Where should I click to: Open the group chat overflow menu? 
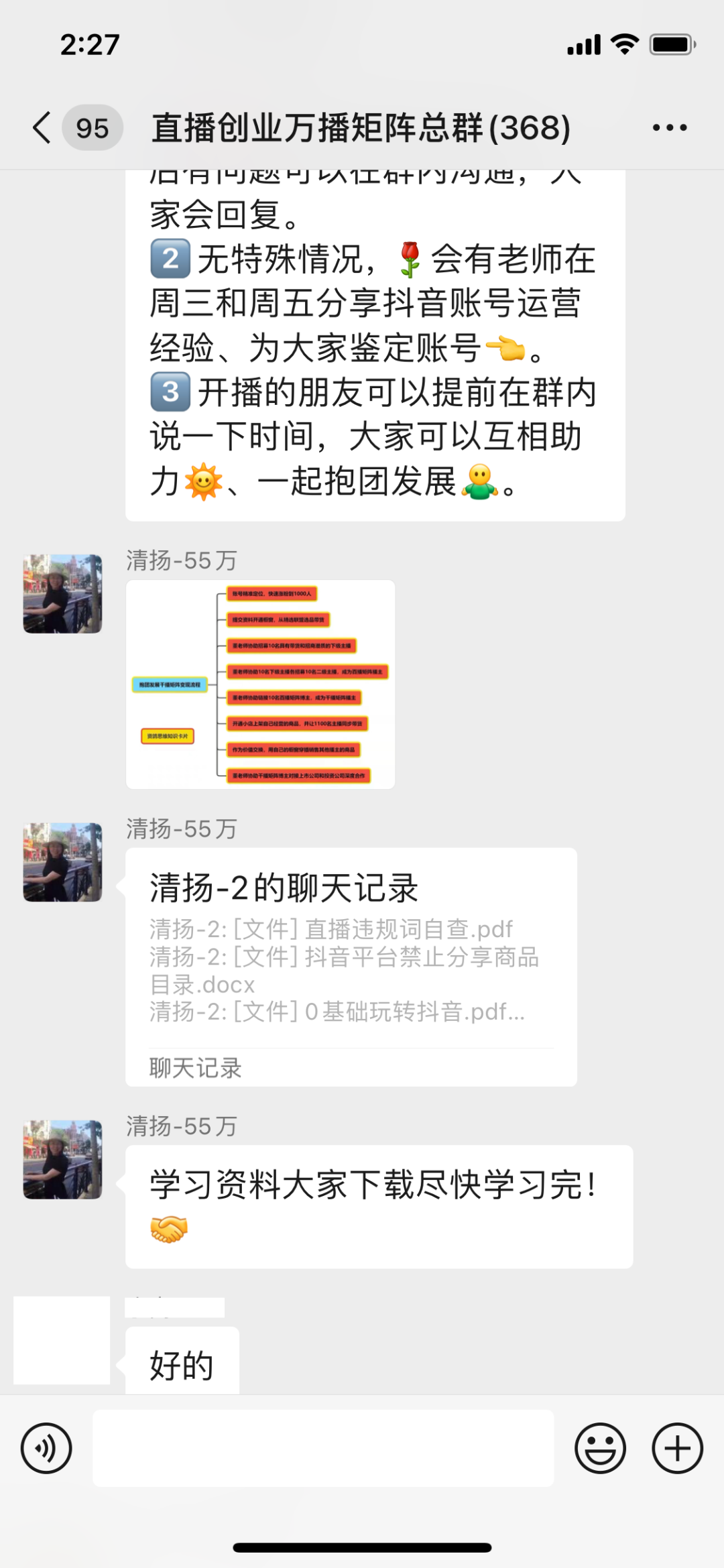(669, 127)
